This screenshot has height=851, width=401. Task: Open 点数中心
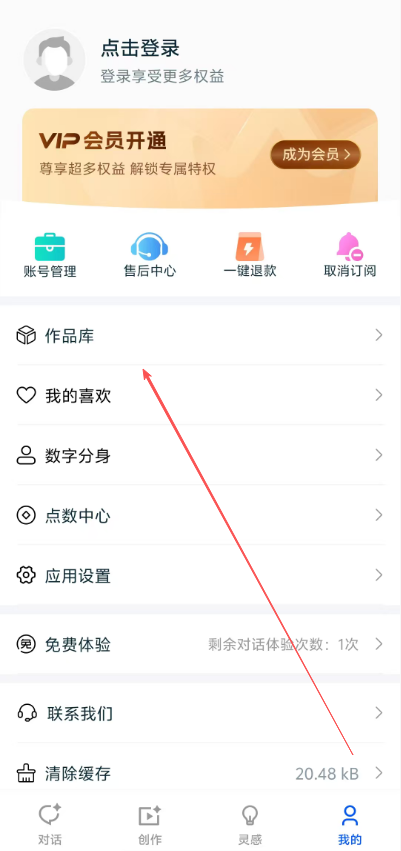tap(200, 515)
